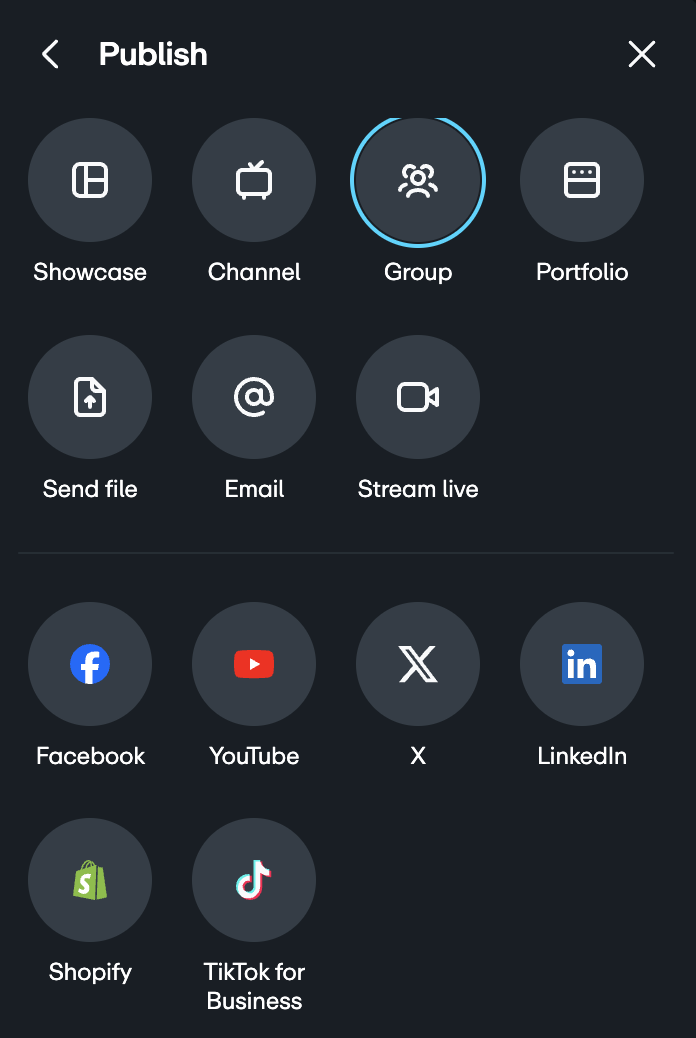Image resolution: width=696 pixels, height=1038 pixels.
Task: Select YouTube as publish destination
Action: point(254,664)
